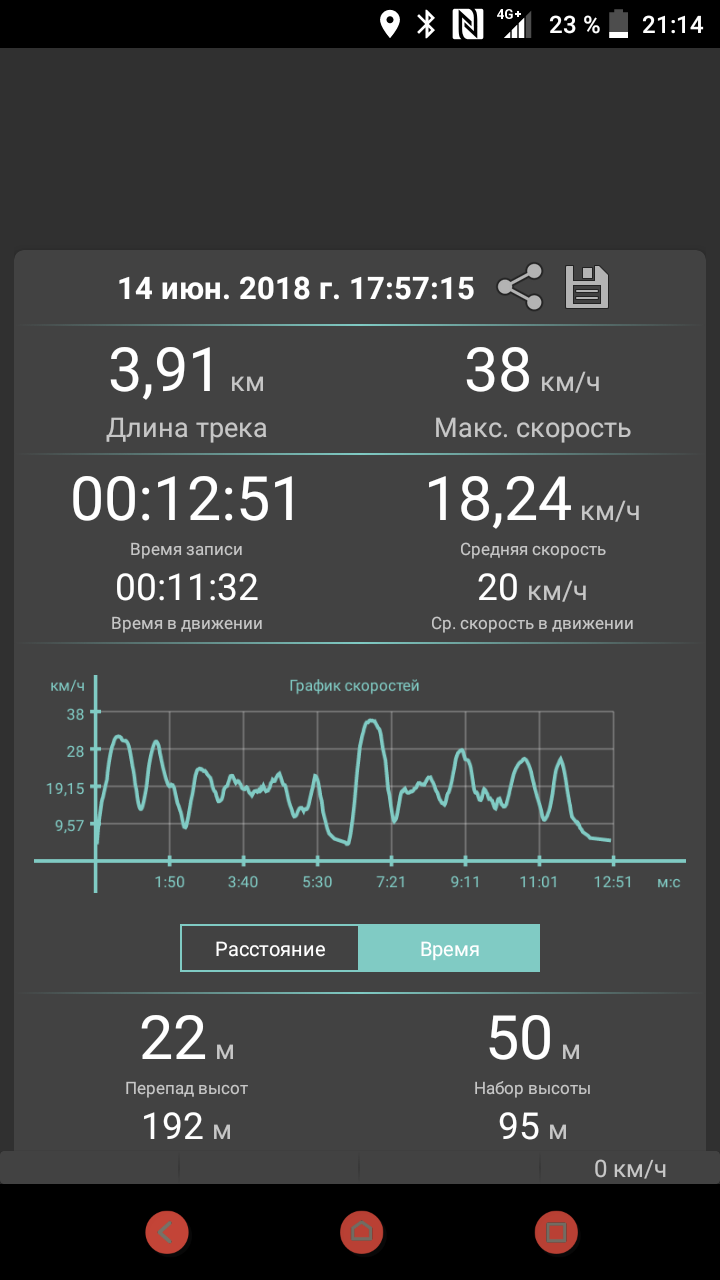Save the track with the floppy disk icon
The width and height of the screenshot is (720, 1280).
587,287
